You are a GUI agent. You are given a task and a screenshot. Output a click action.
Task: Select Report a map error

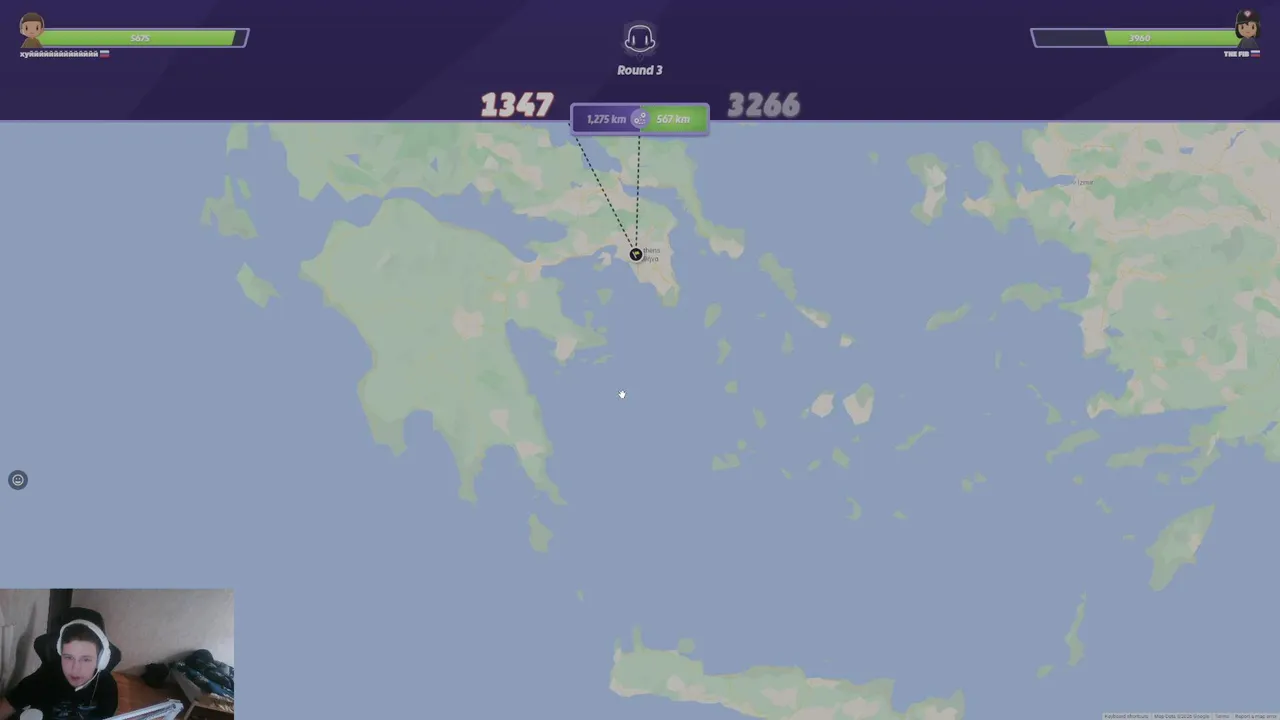point(1256,716)
